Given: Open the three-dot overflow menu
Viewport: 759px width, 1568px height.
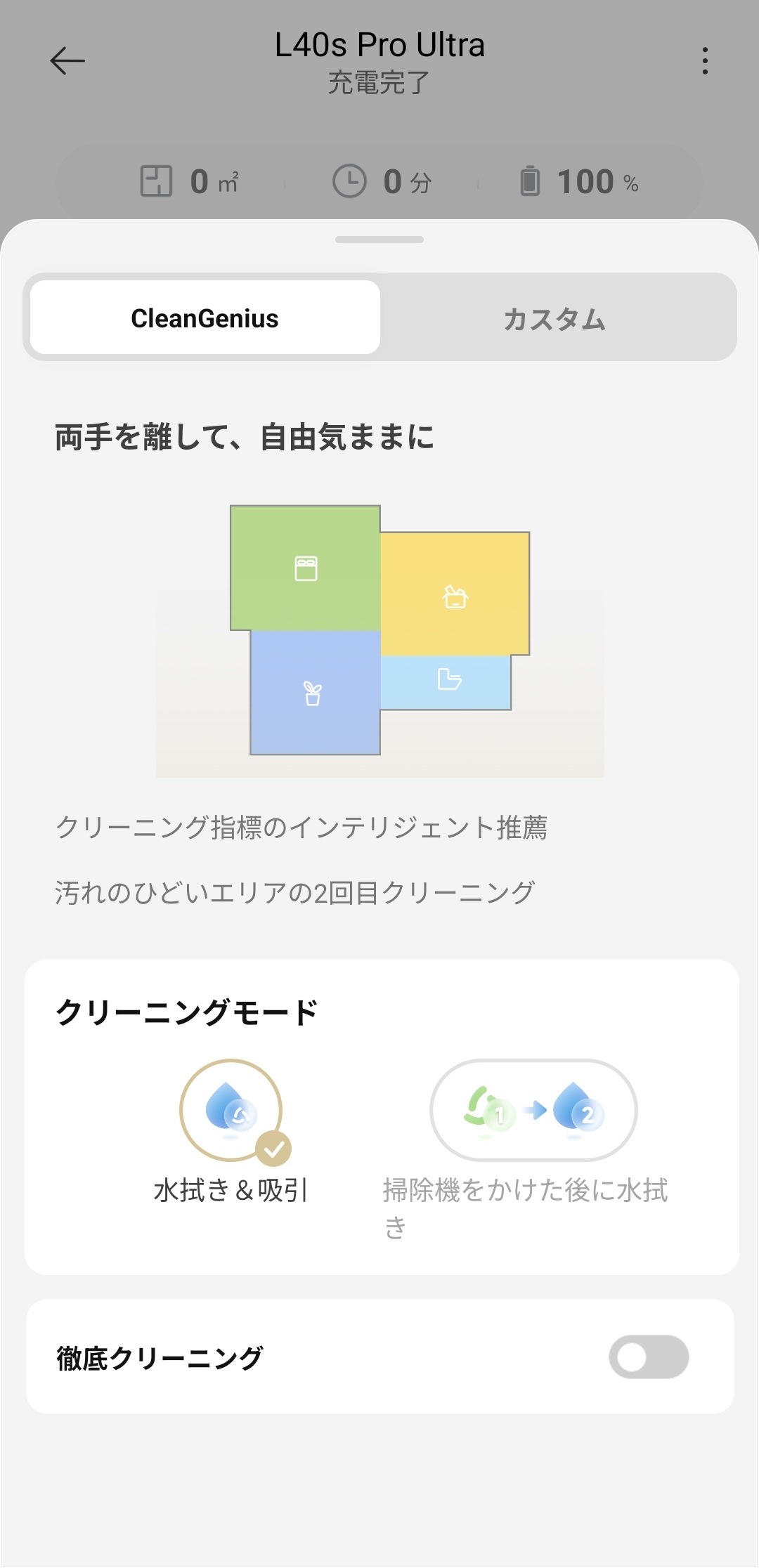Looking at the screenshot, I should click(704, 61).
